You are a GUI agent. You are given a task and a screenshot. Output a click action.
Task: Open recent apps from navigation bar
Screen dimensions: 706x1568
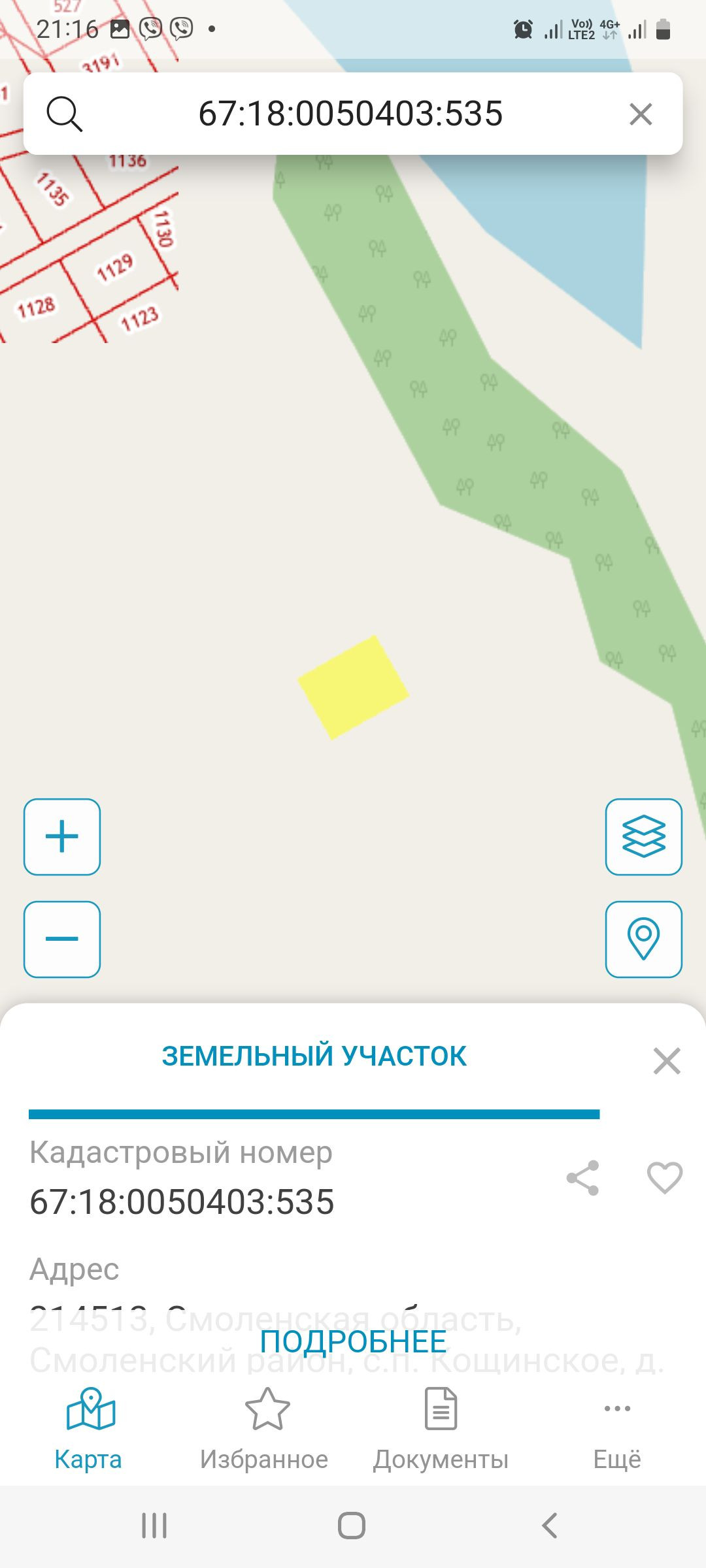coord(154,1526)
